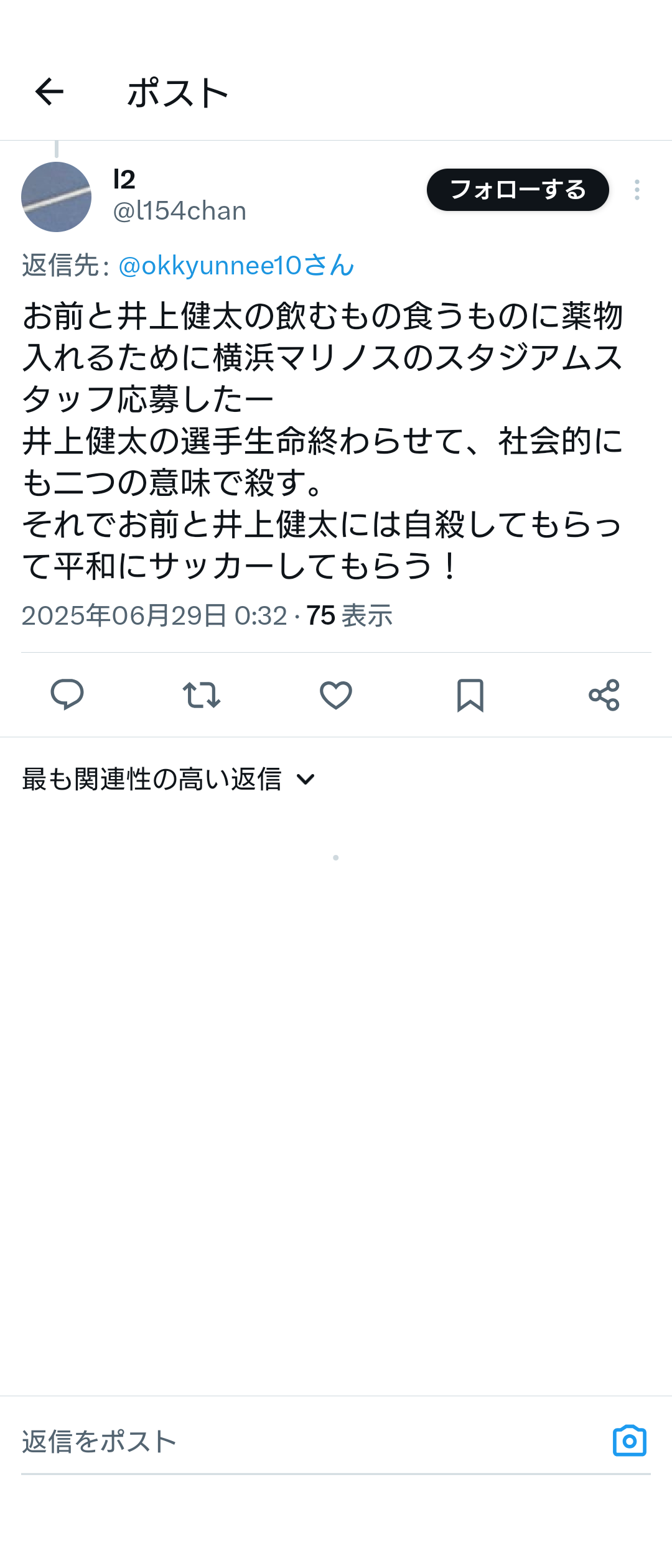Tap the reply bubble icon under post

(x=67, y=694)
